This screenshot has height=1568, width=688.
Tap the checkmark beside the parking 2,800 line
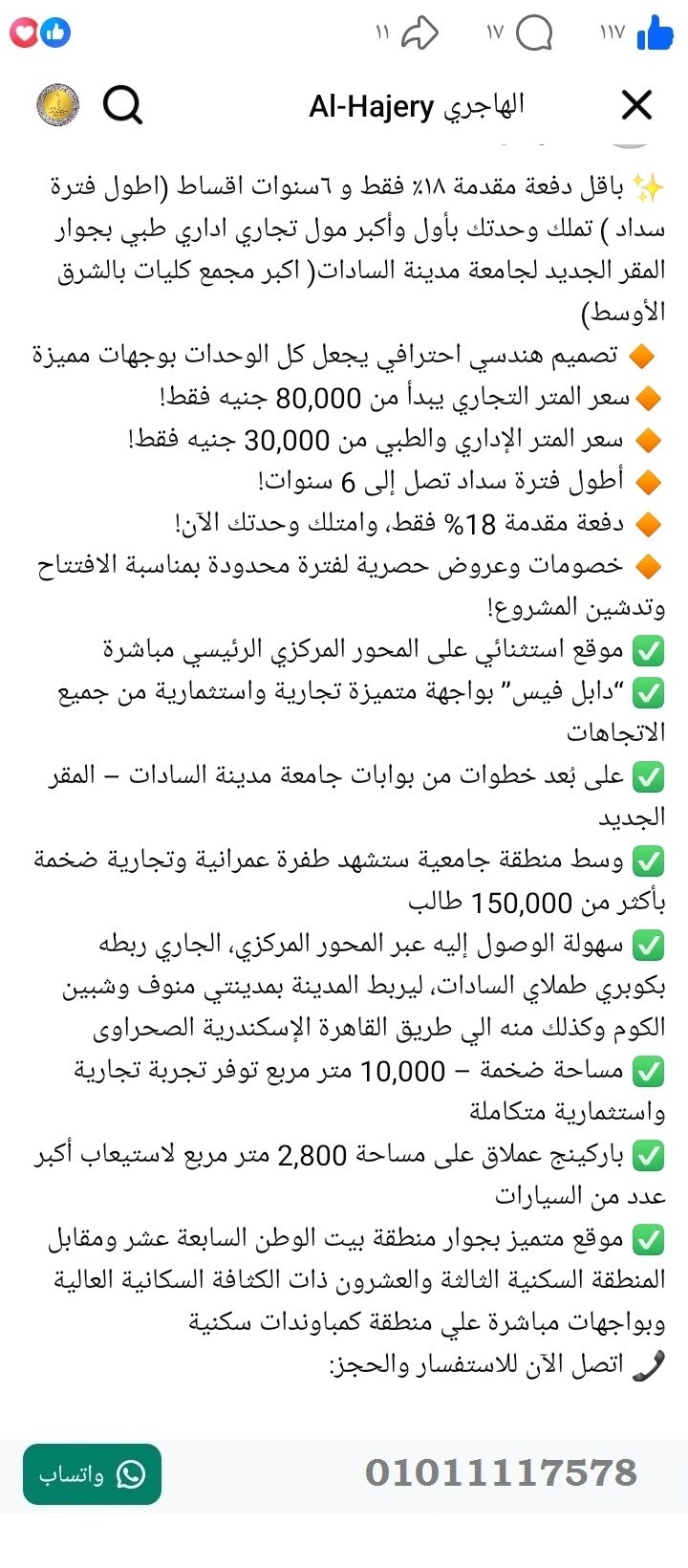click(x=650, y=1154)
